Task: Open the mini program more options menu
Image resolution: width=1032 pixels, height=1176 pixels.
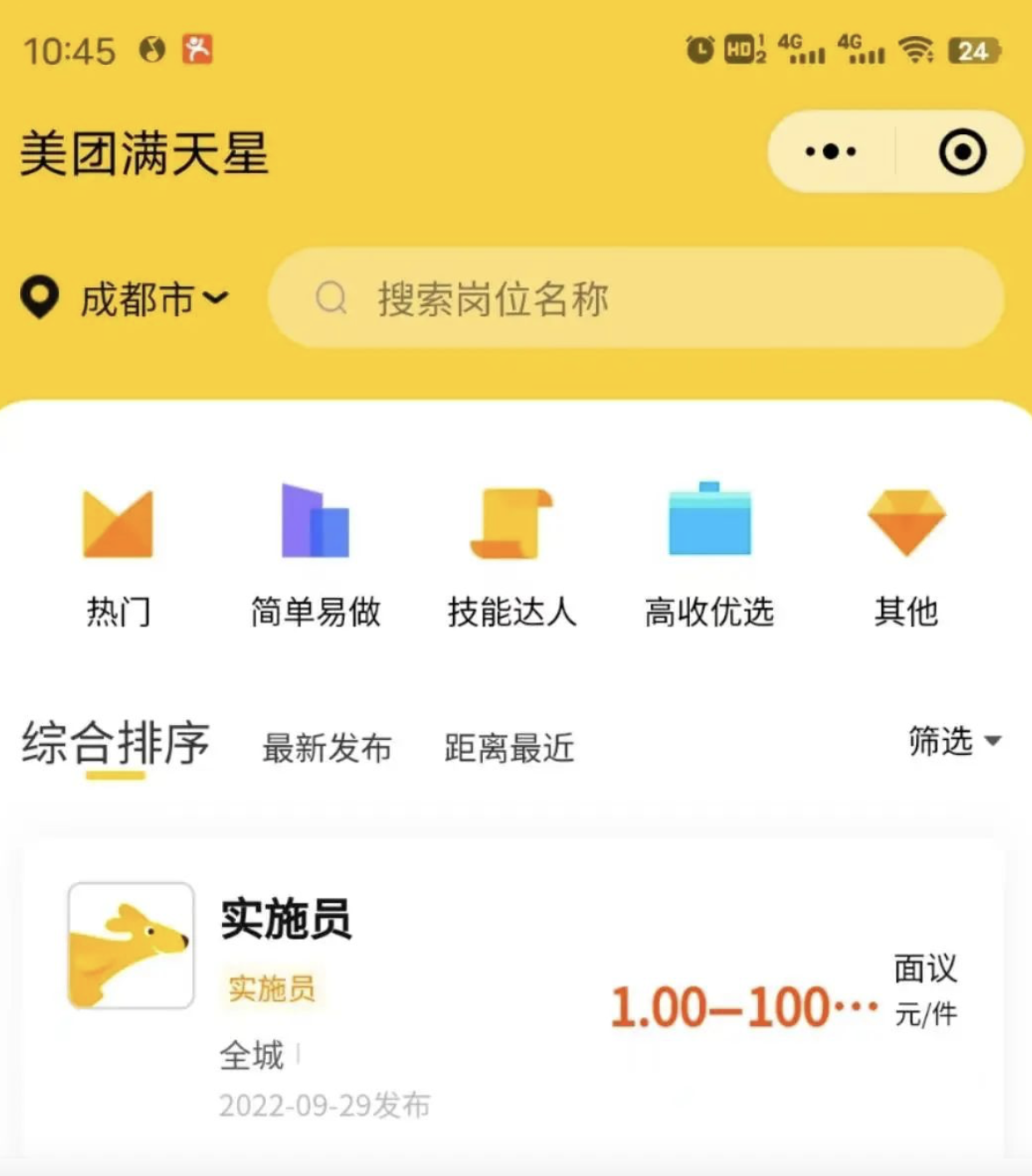Action: pyautogui.click(x=830, y=152)
